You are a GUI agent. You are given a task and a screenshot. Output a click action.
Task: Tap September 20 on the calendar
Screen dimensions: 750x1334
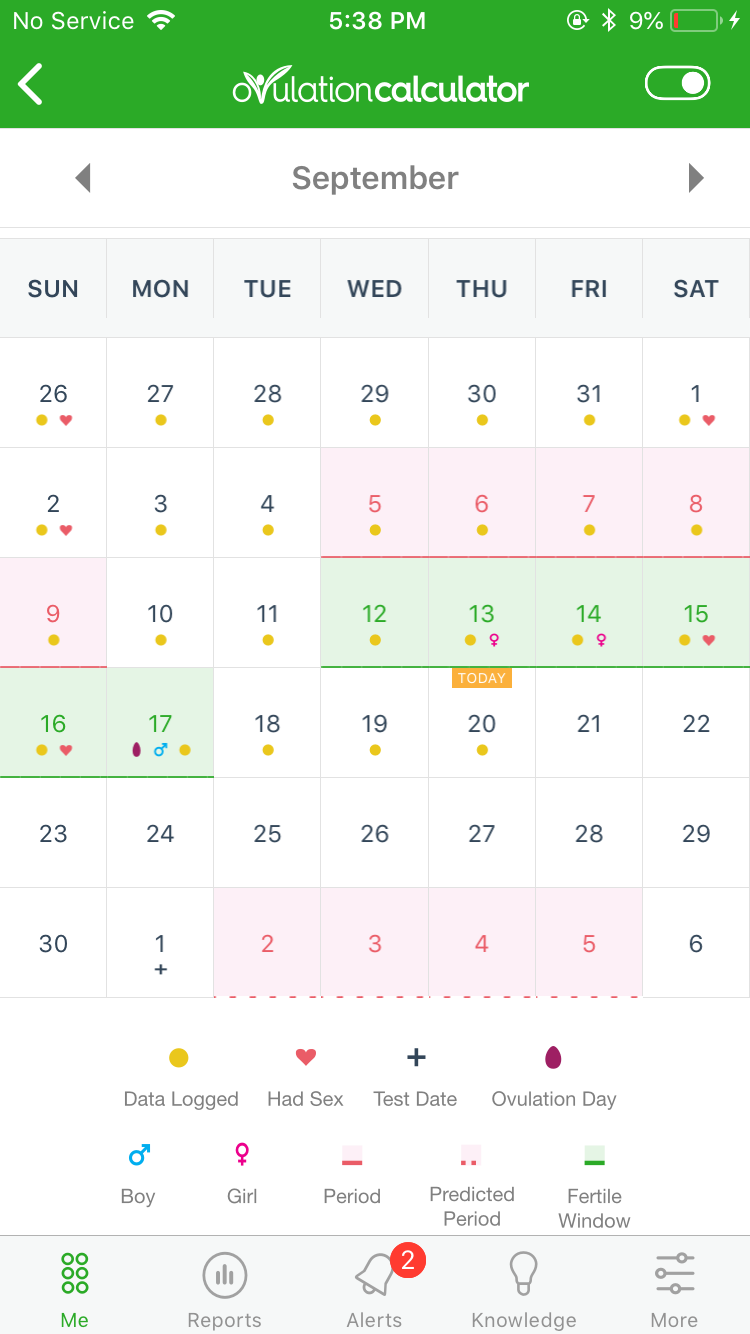[x=482, y=723]
